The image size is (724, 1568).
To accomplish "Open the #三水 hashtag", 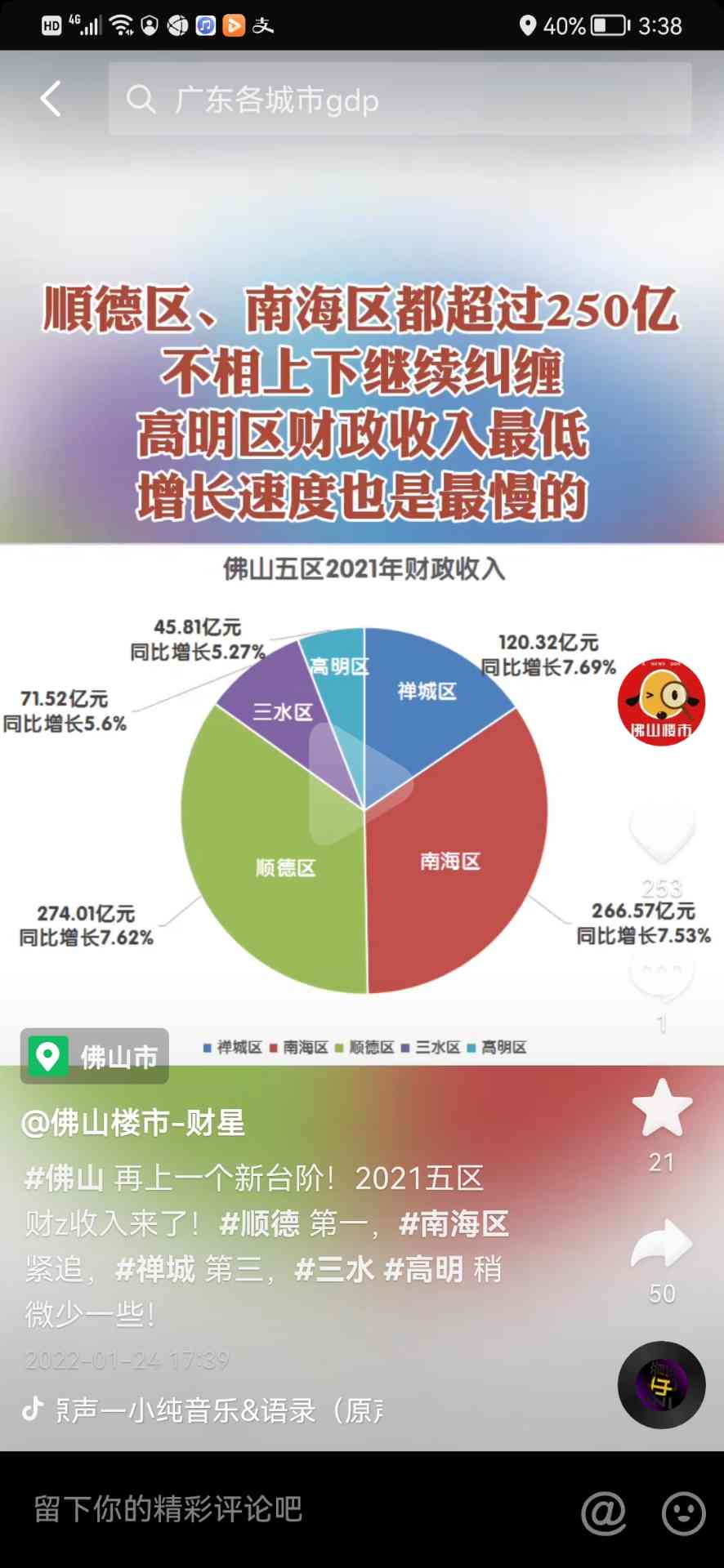I will (x=334, y=1269).
